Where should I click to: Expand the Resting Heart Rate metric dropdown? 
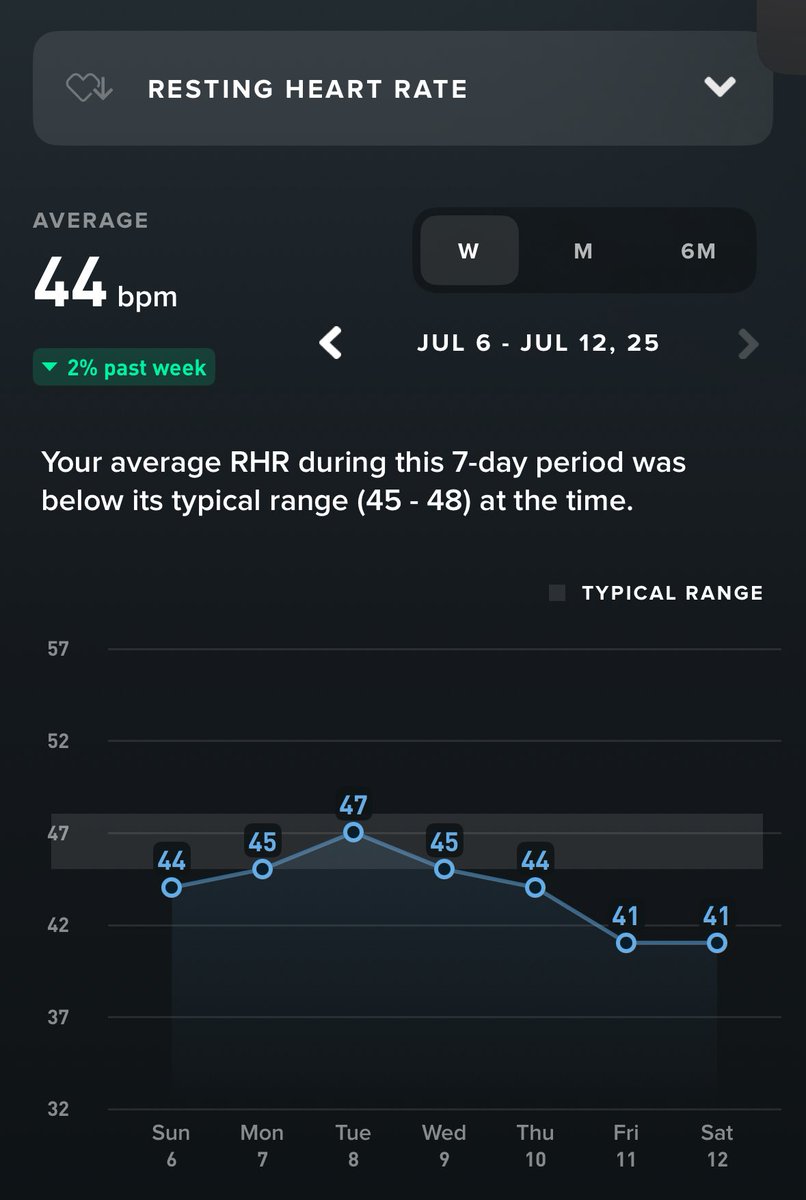point(719,88)
